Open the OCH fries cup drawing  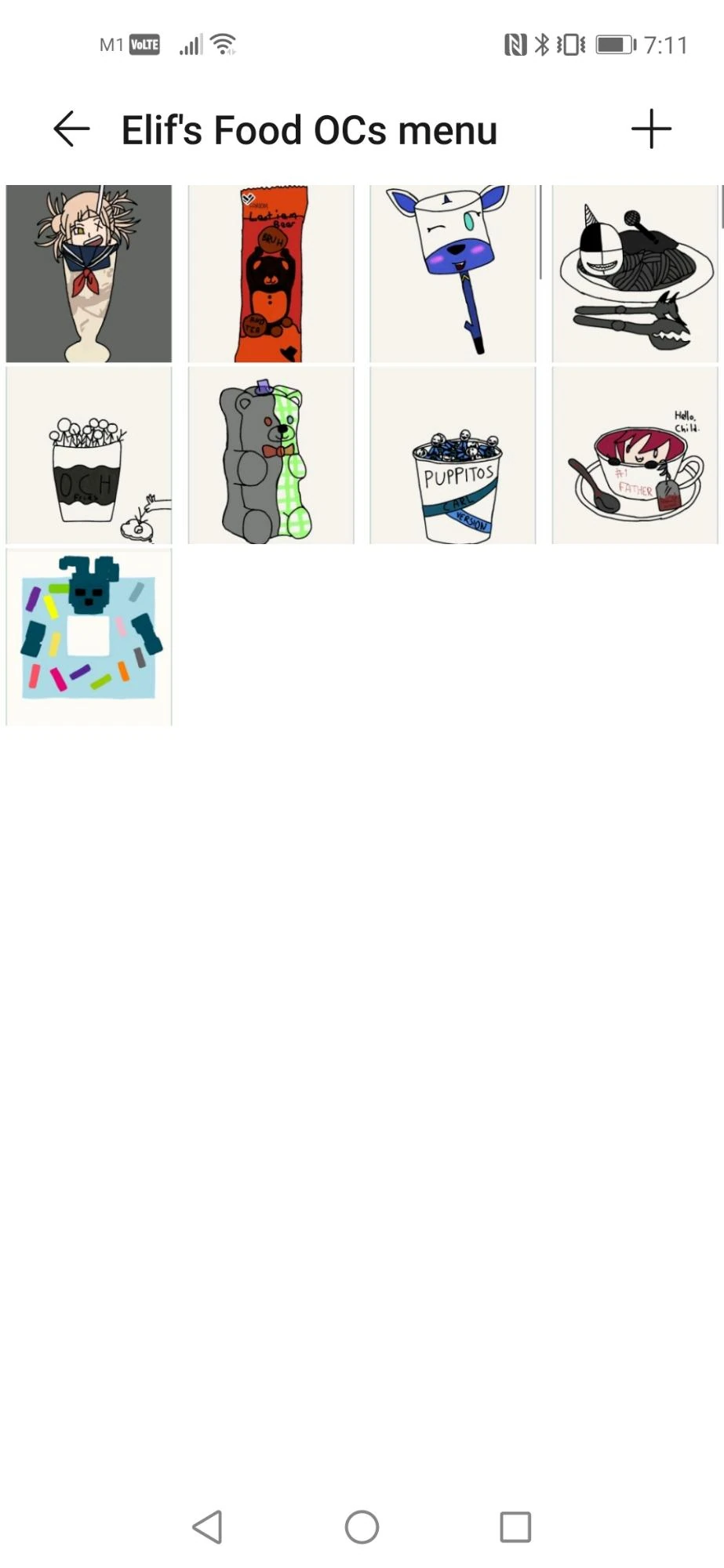tap(89, 456)
